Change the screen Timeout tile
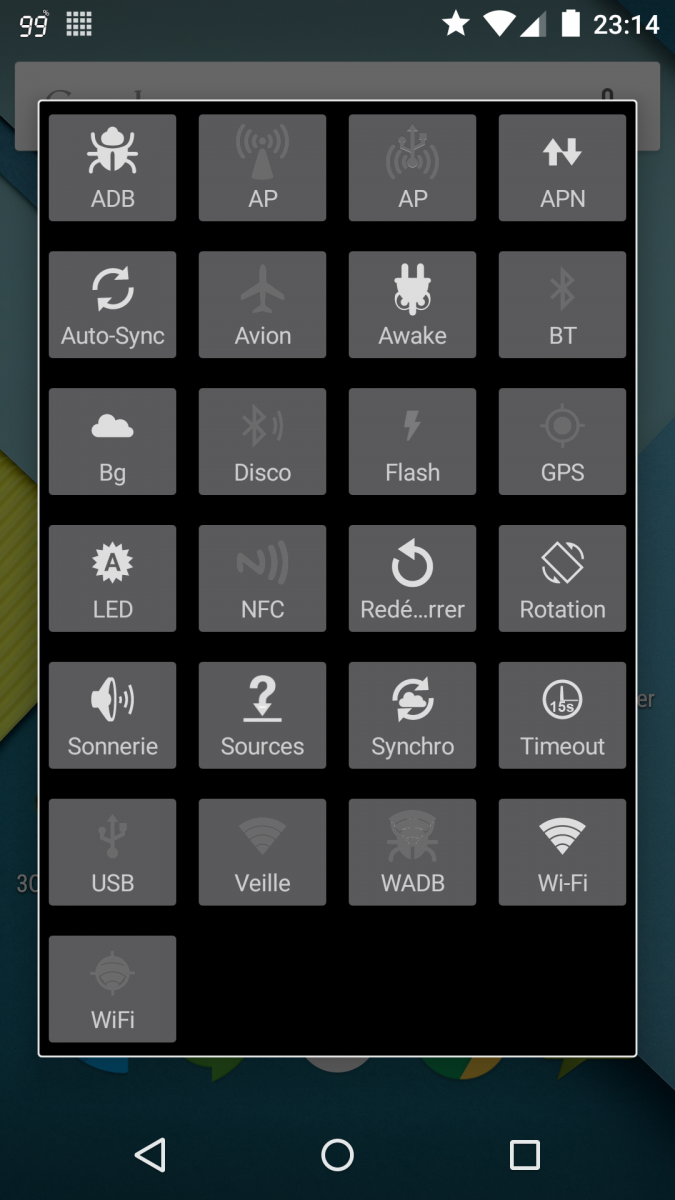 [562, 716]
